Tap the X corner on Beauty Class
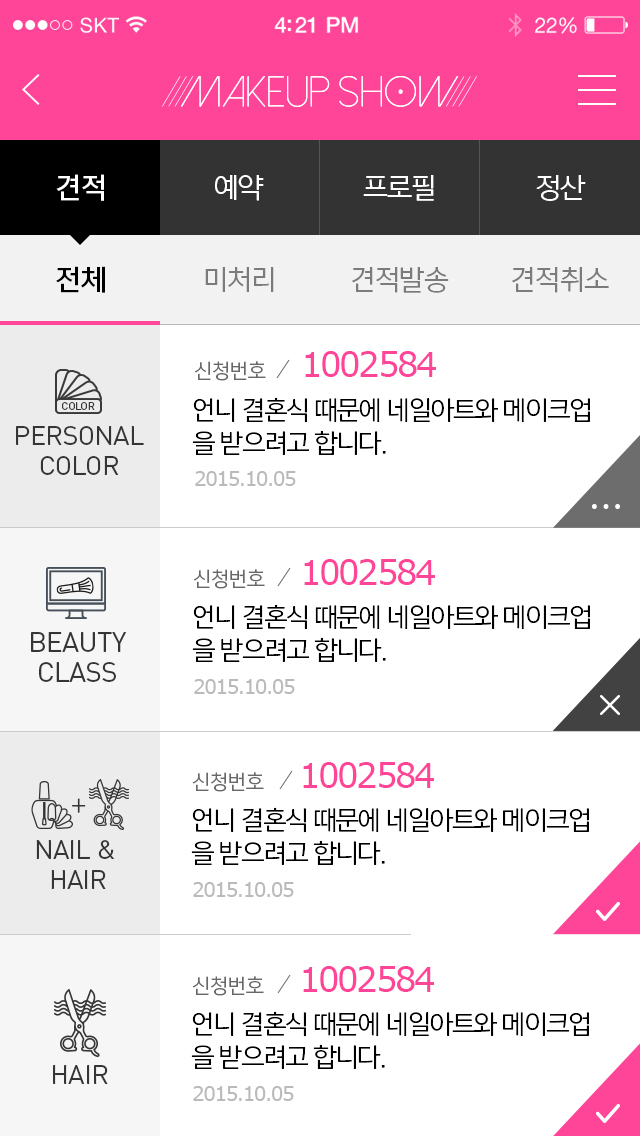640x1136 pixels. (x=610, y=703)
